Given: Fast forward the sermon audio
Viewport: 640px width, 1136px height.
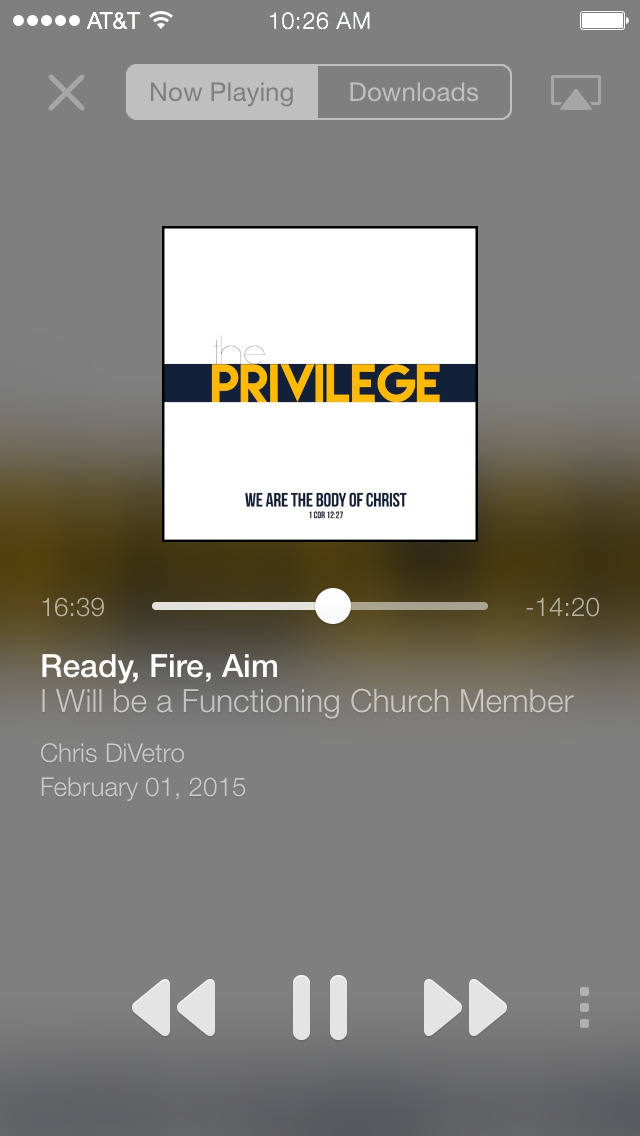Looking at the screenshot, I should click(x=465, y=1007).
